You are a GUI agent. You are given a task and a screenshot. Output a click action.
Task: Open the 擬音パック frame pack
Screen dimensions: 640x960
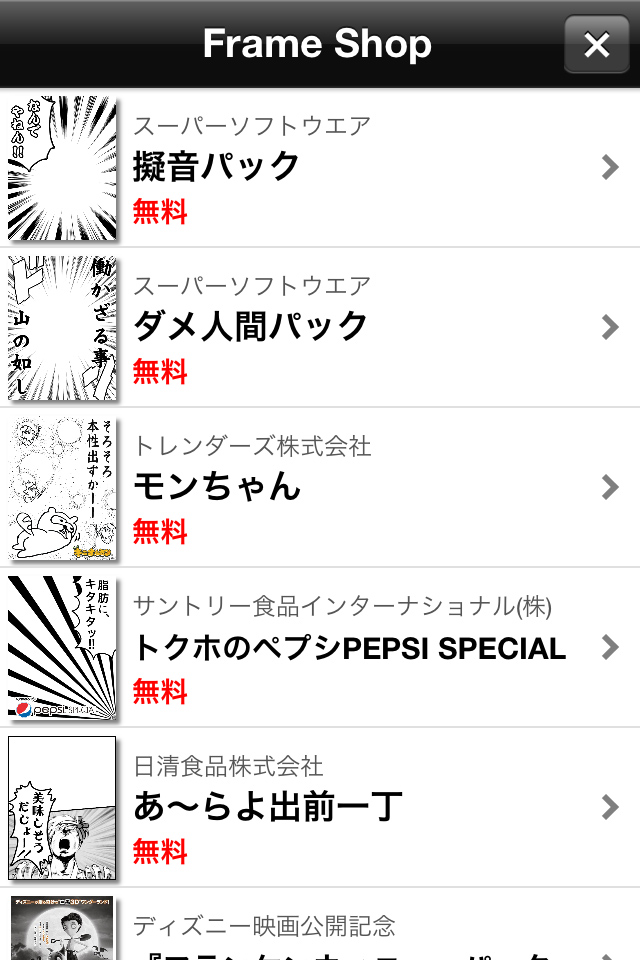click(x=320, y=168)
